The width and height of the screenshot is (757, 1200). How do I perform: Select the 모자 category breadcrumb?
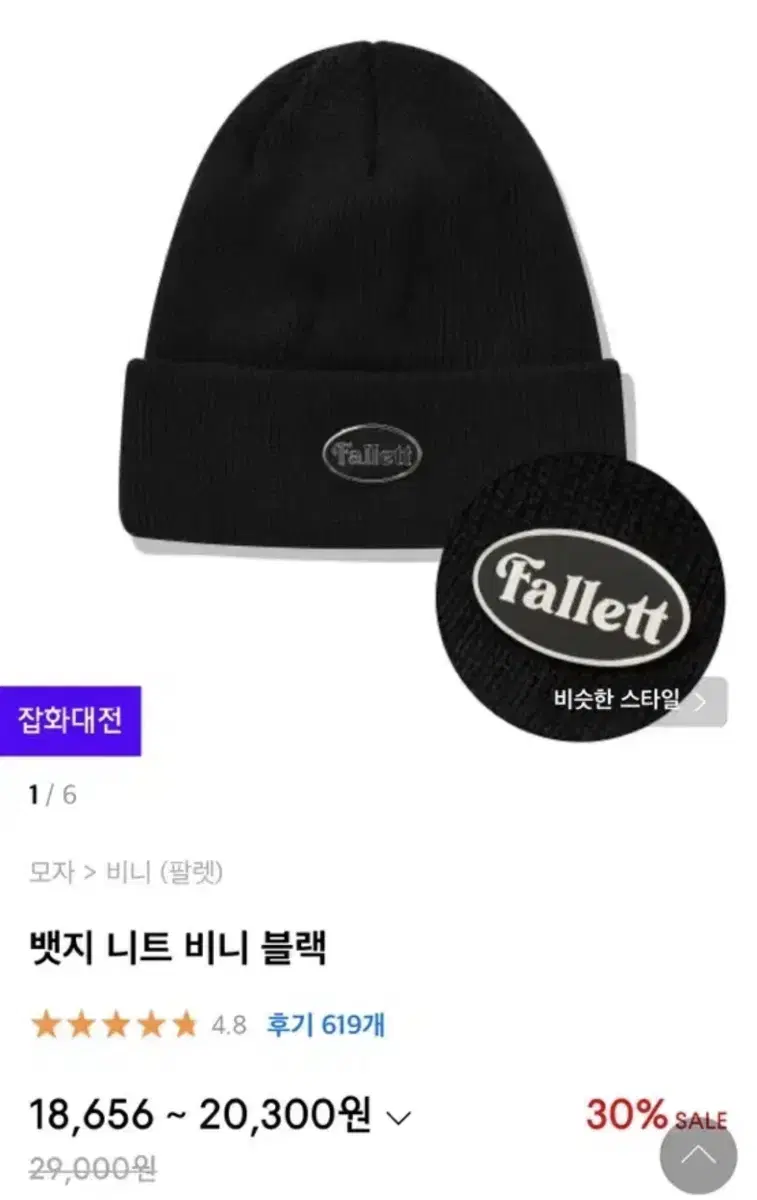click(51, 872)
